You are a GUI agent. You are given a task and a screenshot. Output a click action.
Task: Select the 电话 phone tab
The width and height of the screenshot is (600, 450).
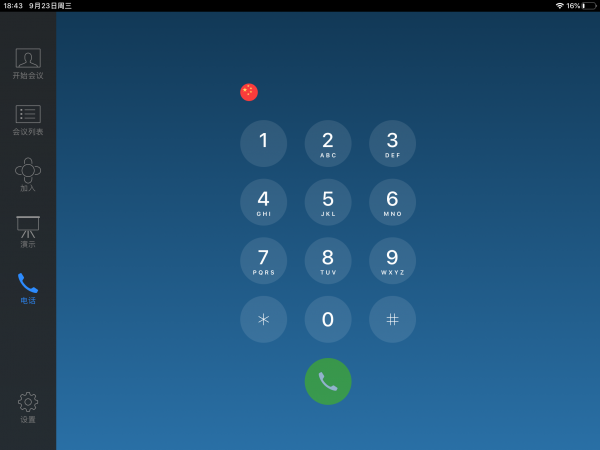[28, 288]
